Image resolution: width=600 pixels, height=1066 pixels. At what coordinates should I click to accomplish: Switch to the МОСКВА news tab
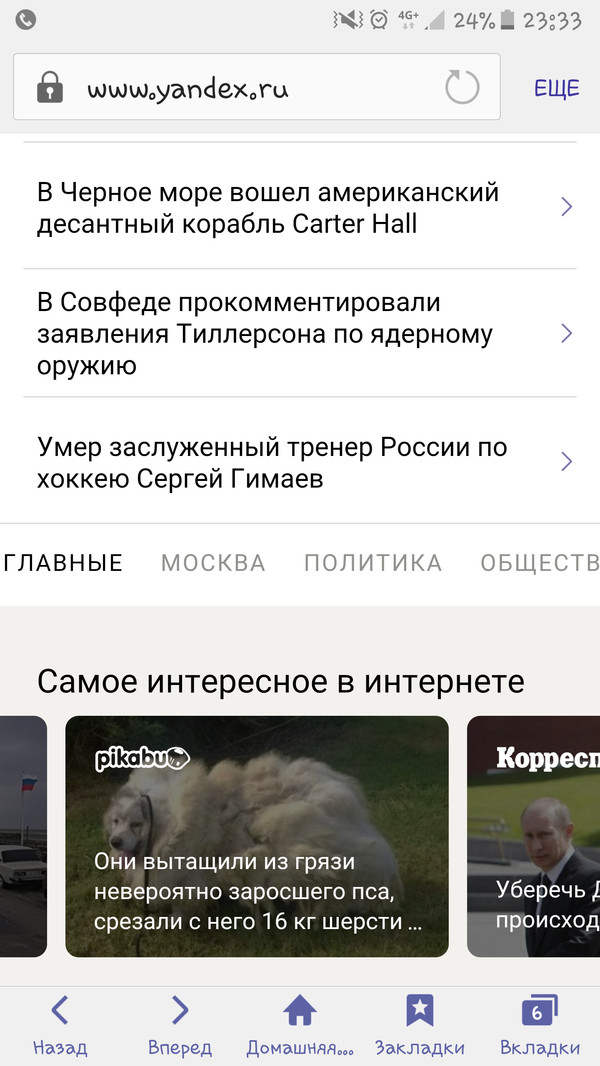213,563
